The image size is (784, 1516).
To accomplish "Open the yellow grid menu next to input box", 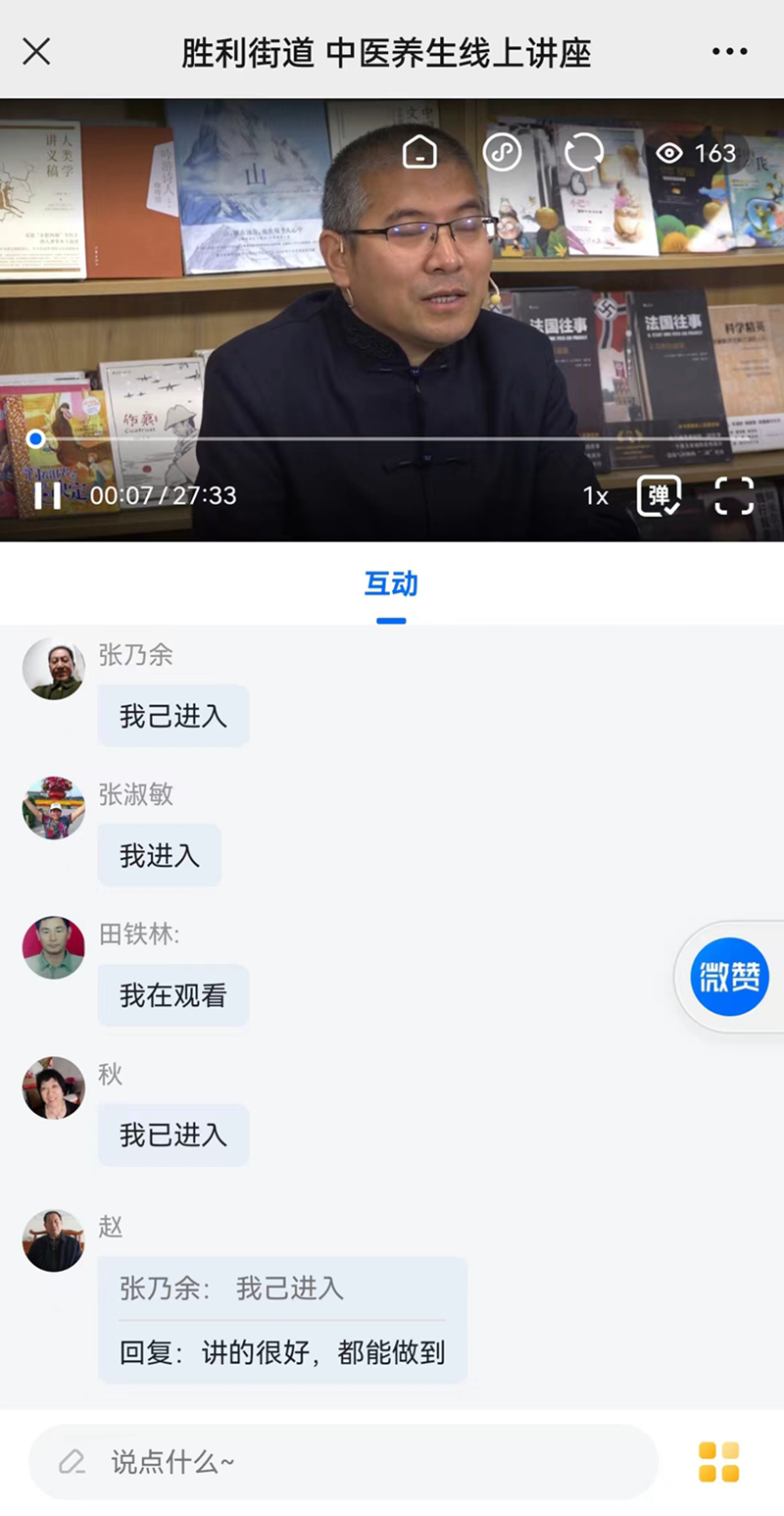I will coord(718,1462).
